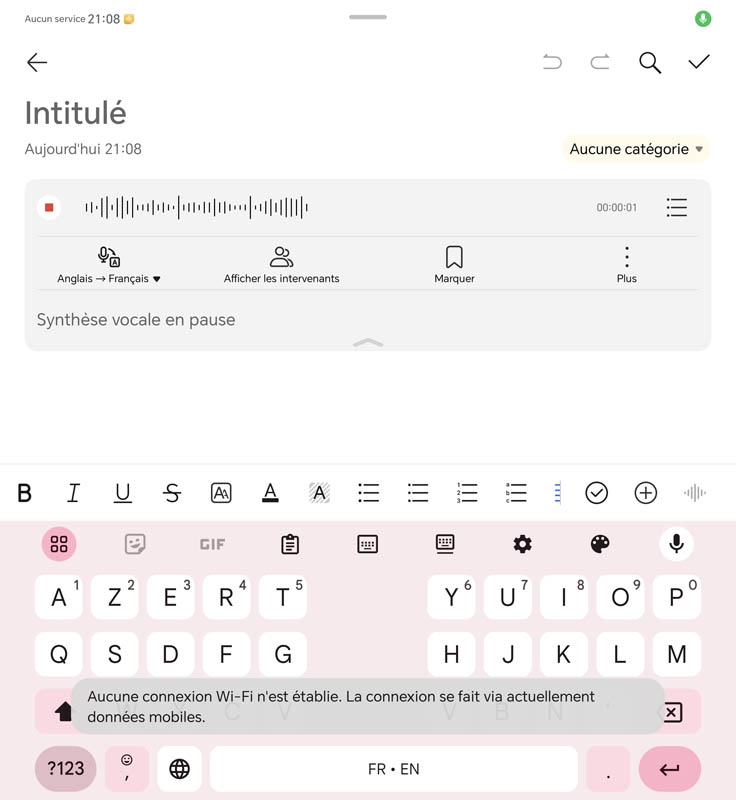Tap the keyboard voice input microphone

[x=677, y=544]
